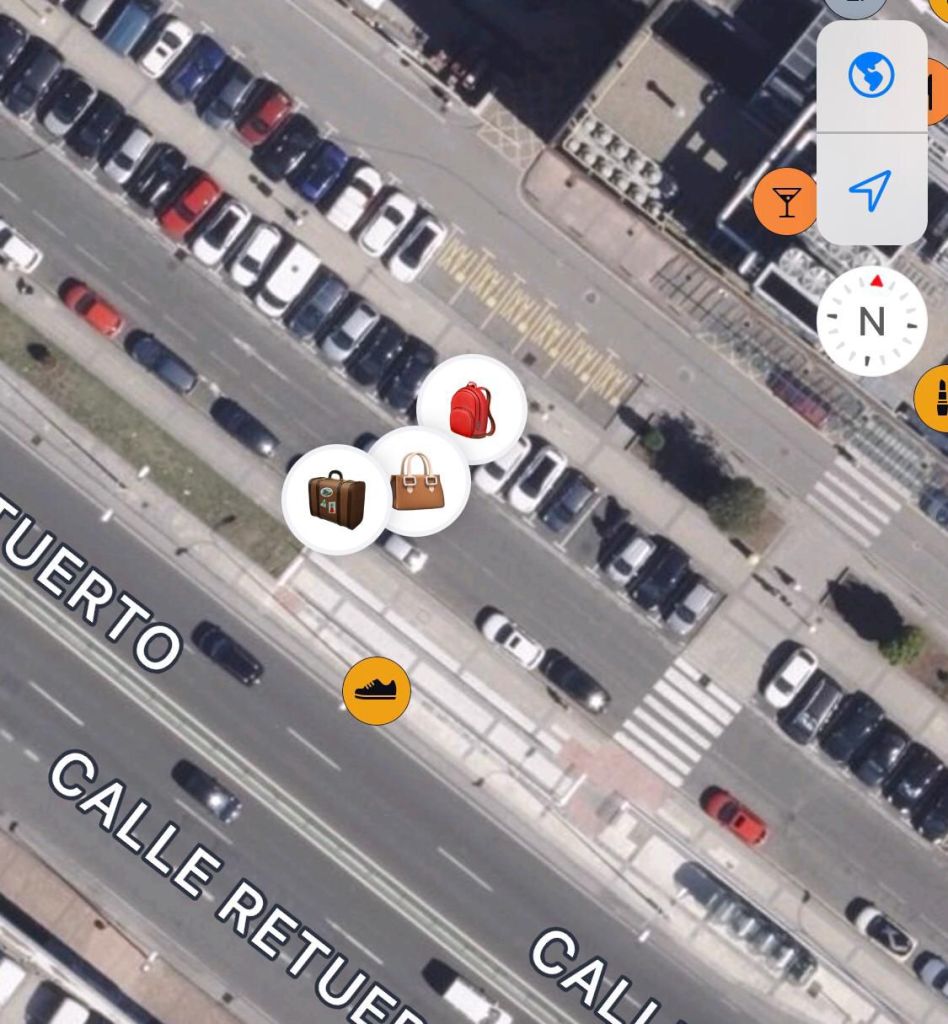
Task: Center map on current location arrow
Action: (x=870, y=190)
